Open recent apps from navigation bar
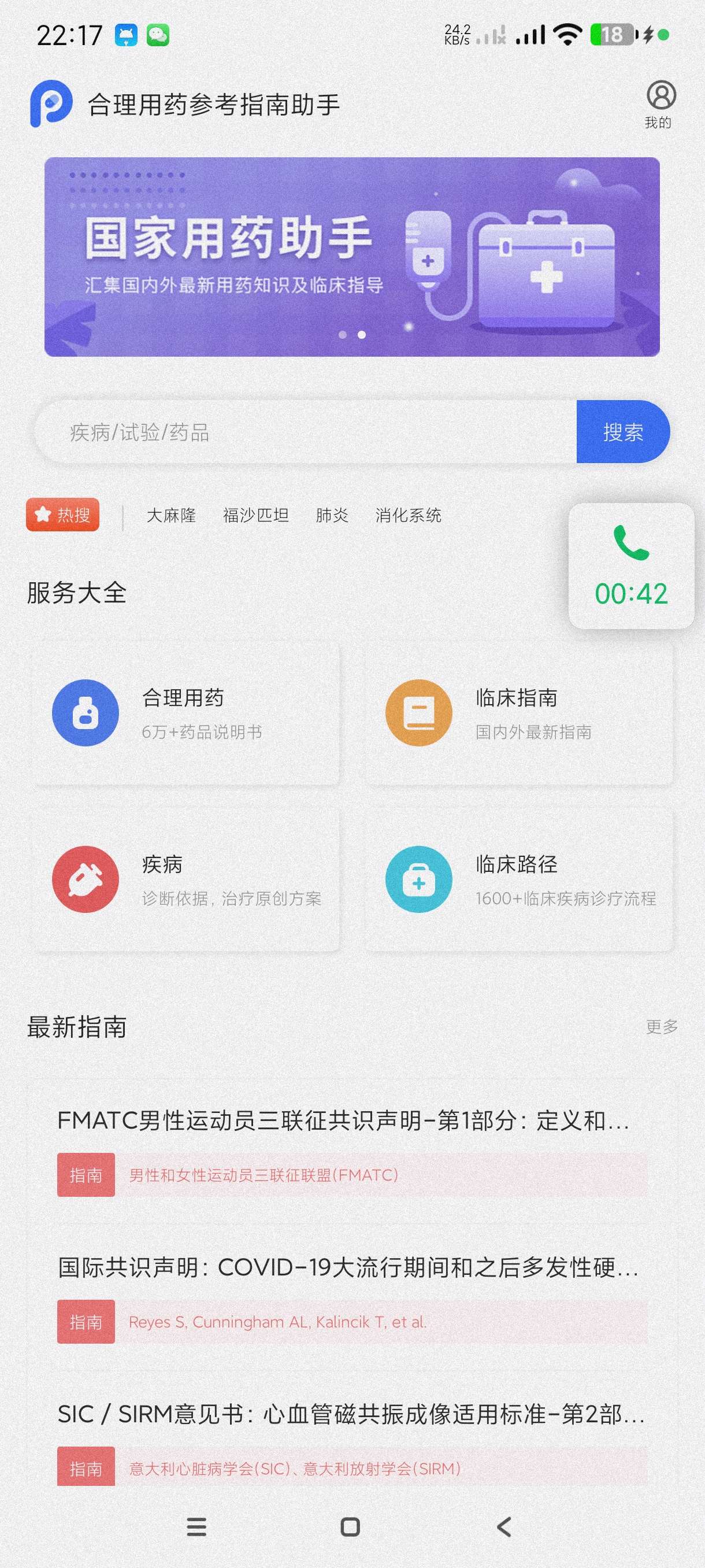 196,1526
